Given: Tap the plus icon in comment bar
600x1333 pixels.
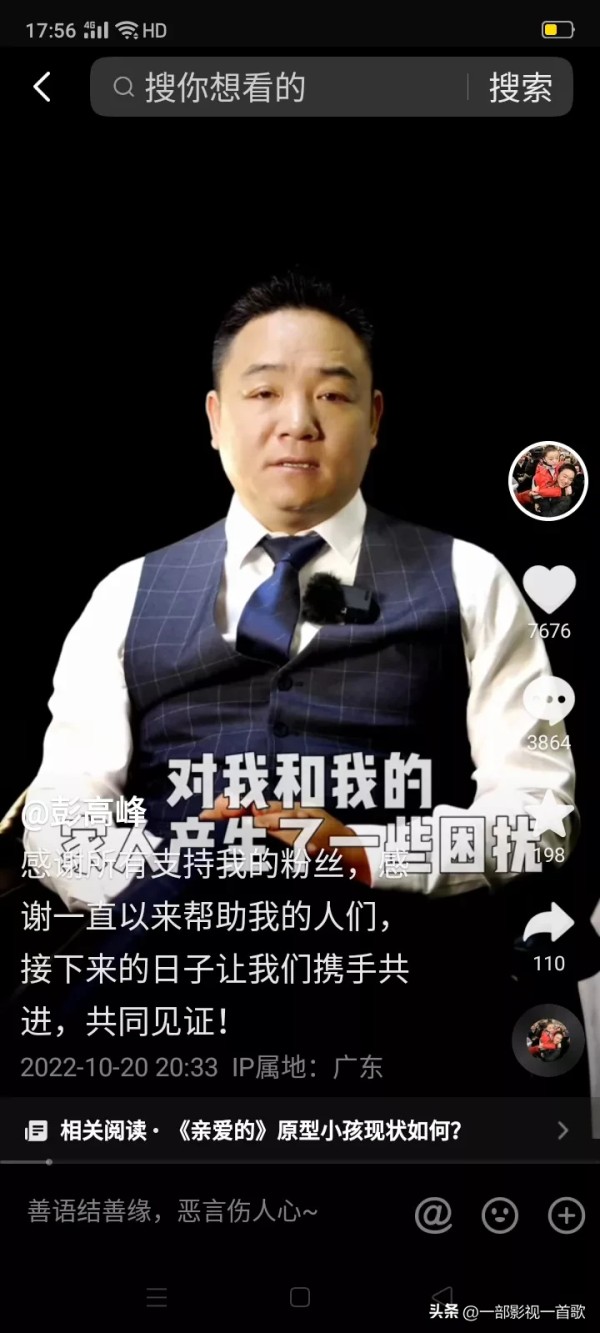Looking at the screenshot, I should pos(566,1214).
